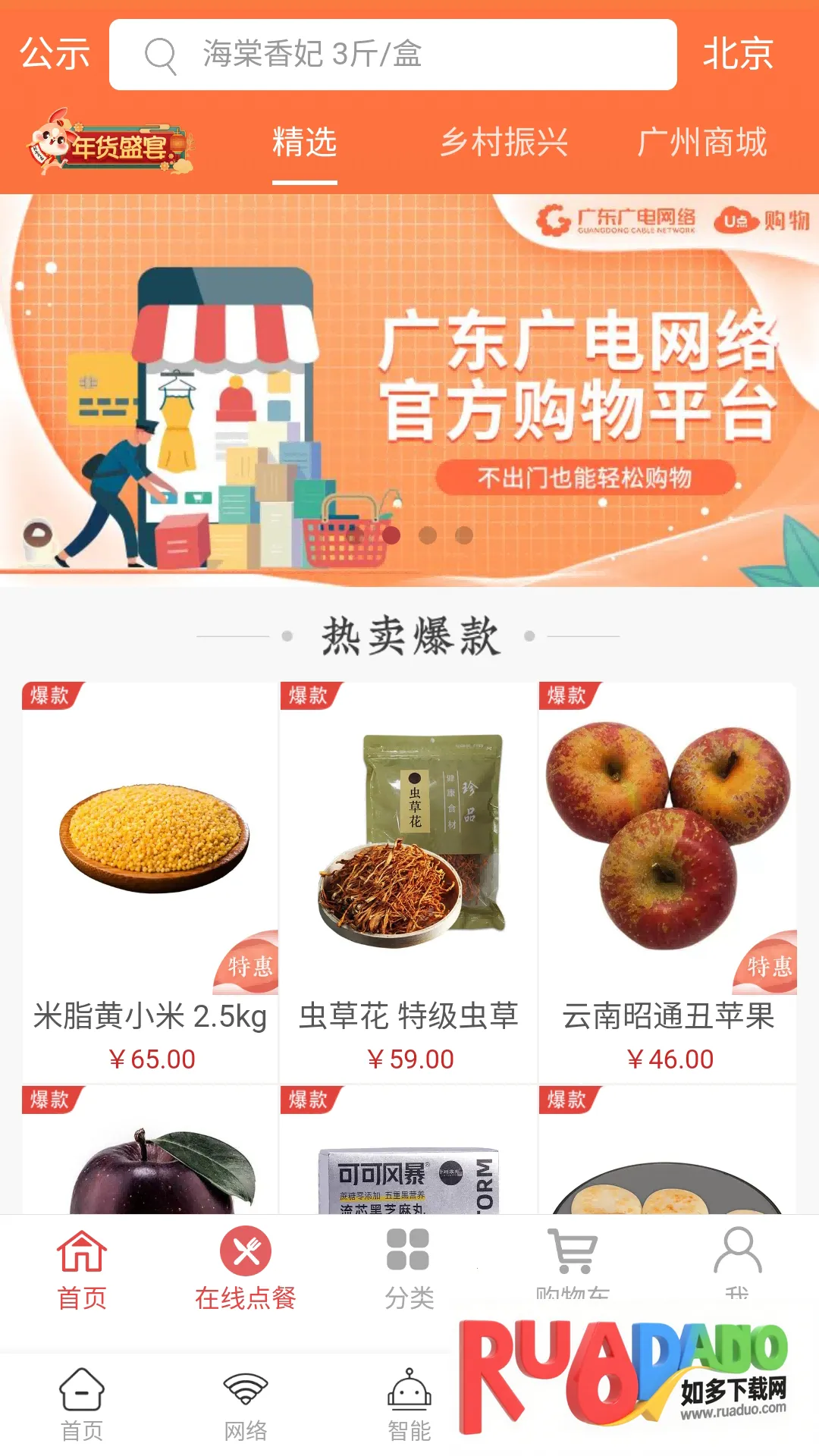Viewport: 819px width, 1456px height.
Task: Go to the gray 首页 tab
Action: coord(82,1404)
